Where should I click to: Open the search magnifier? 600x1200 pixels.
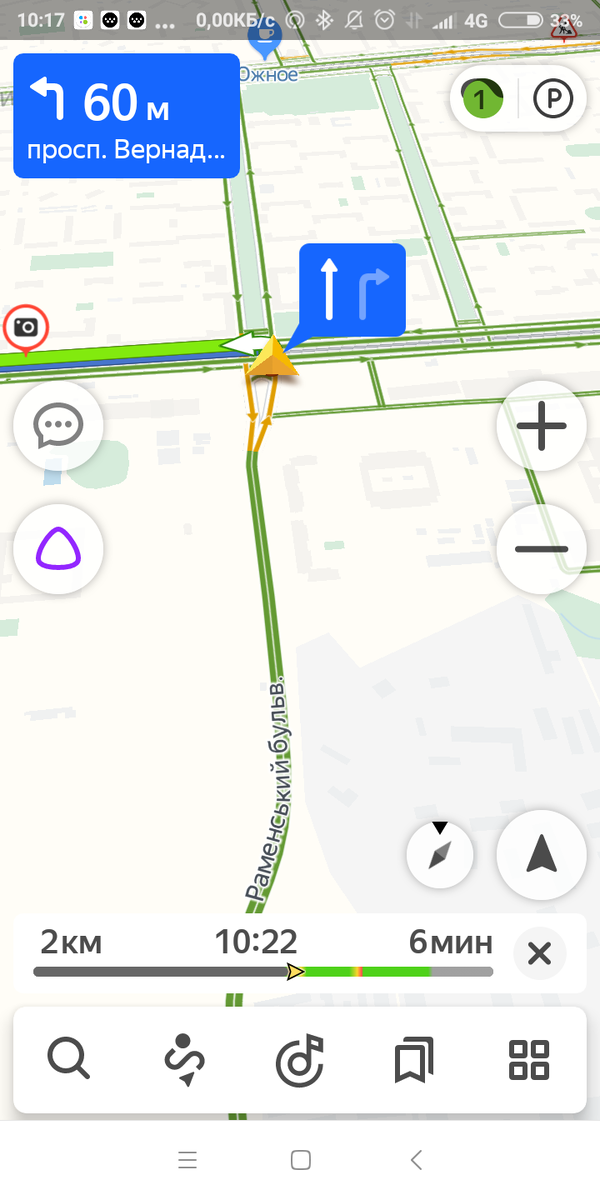(x=69, y=1061)
